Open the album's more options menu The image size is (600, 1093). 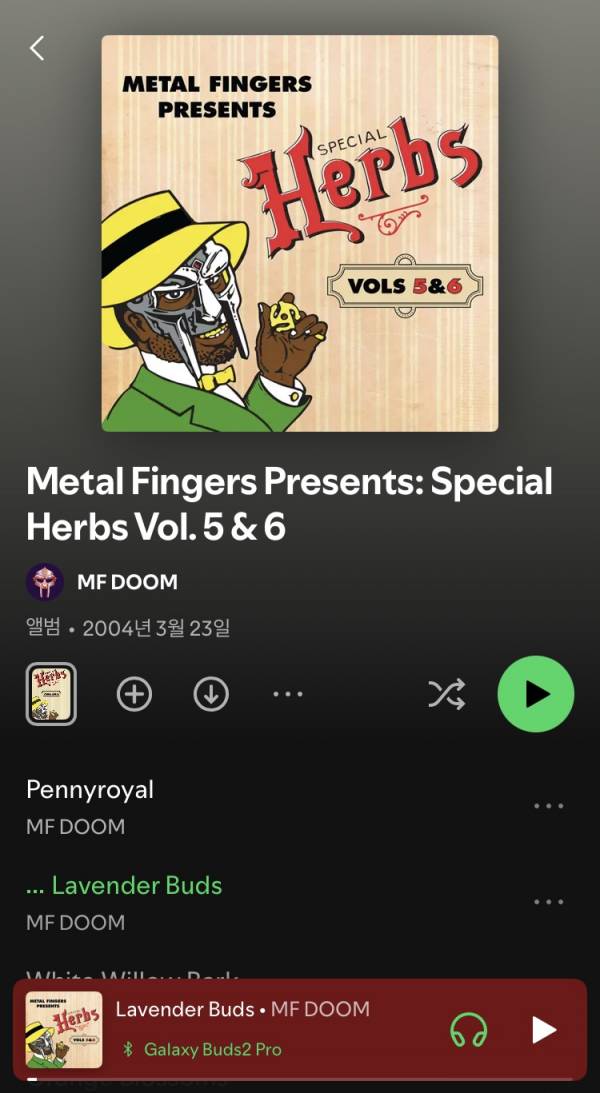pos(288,694)
